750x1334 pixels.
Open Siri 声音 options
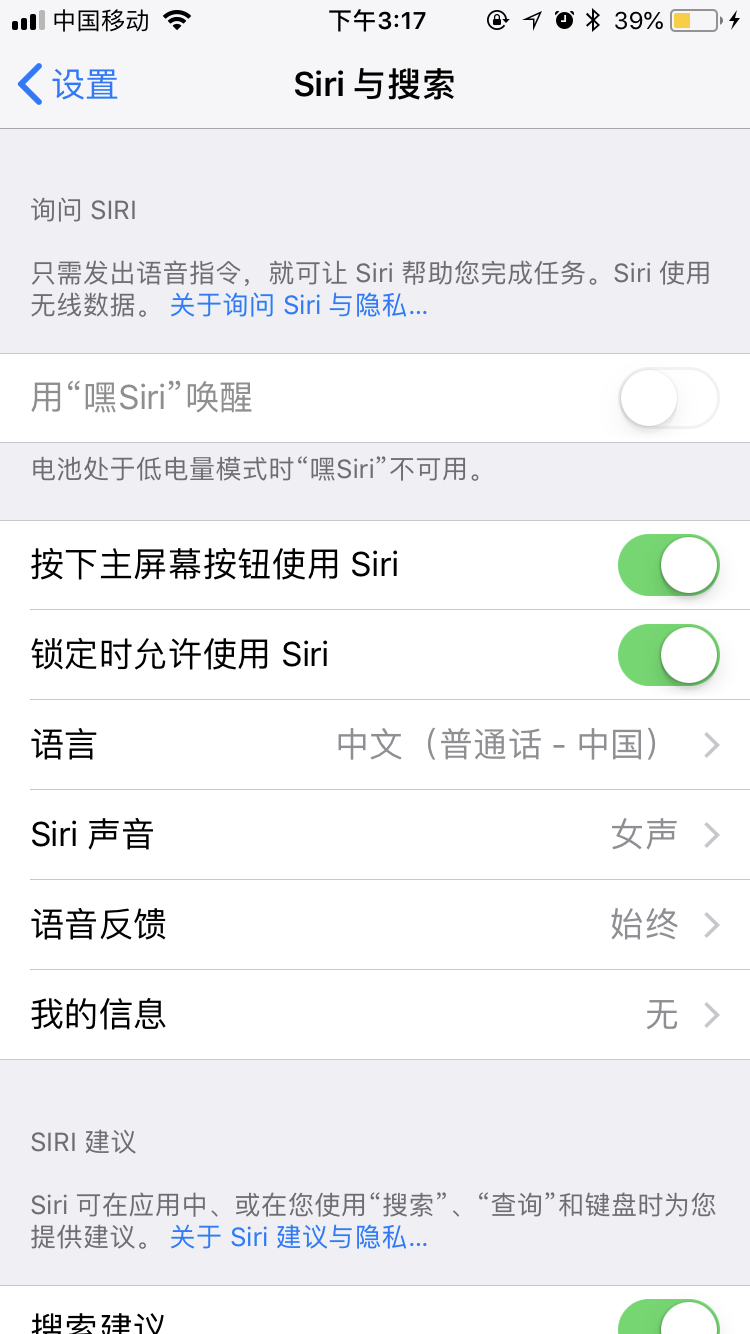(x=375, y=835)
